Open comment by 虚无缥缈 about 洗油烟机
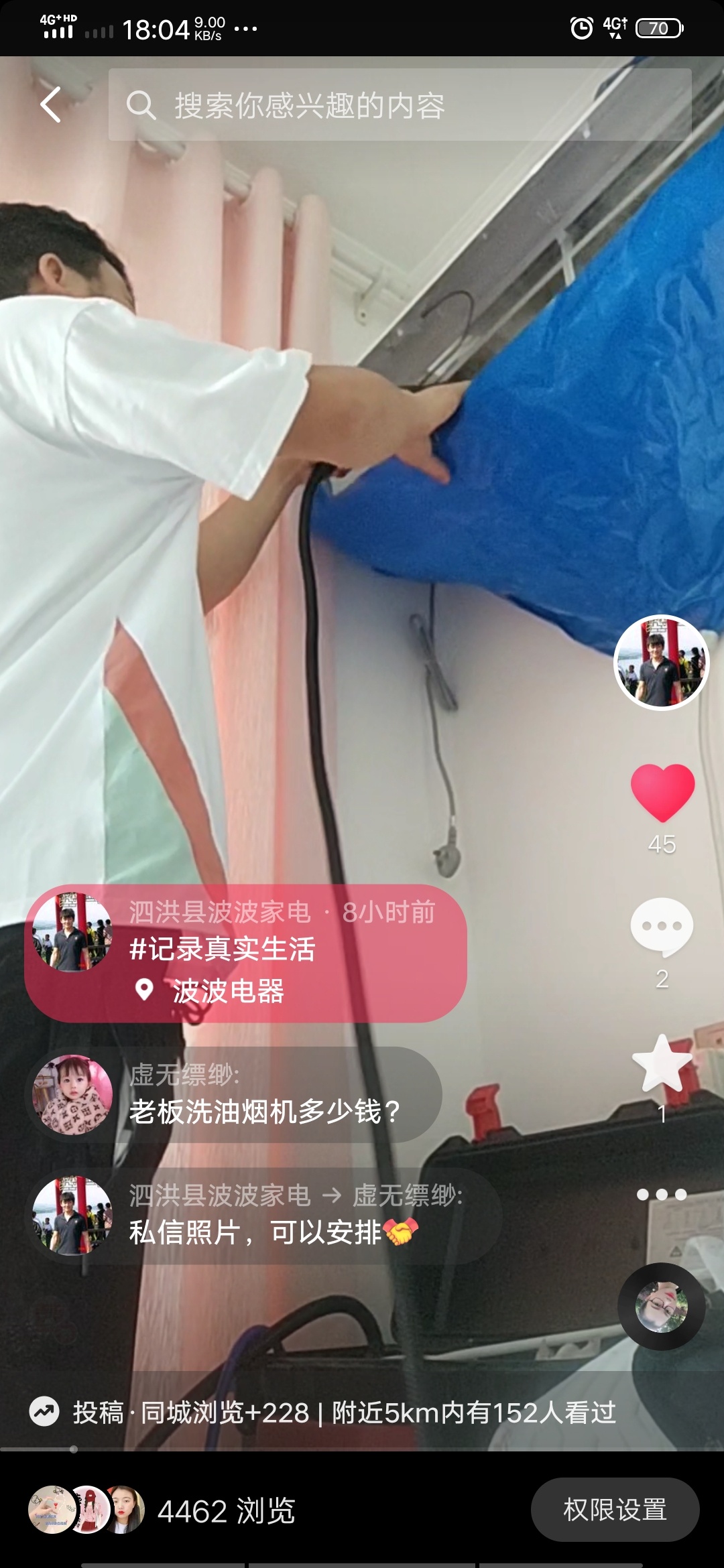 click(x=264, y=1112)
